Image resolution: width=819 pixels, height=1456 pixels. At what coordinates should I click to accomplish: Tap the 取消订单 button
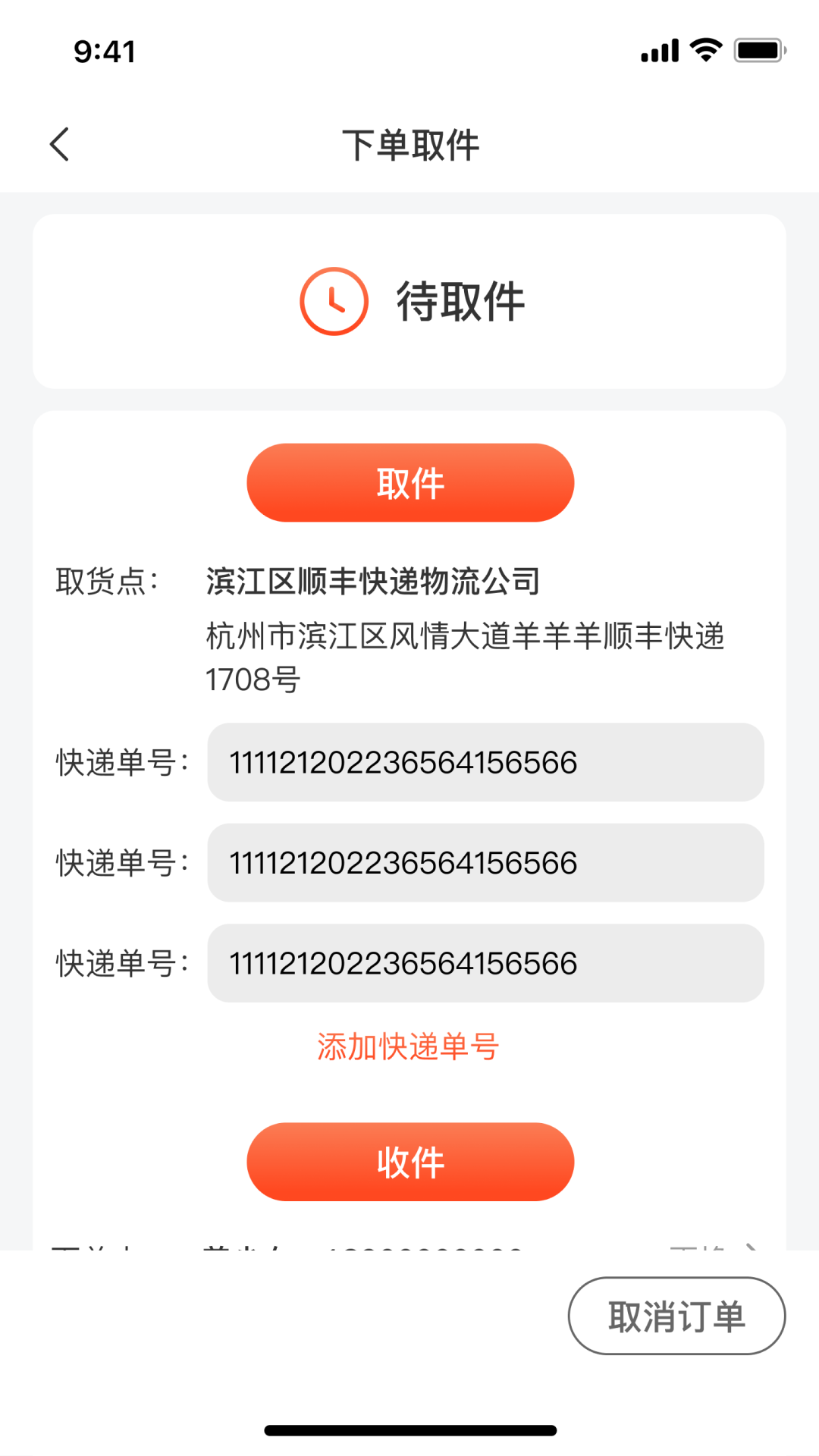coord(677,1315)
